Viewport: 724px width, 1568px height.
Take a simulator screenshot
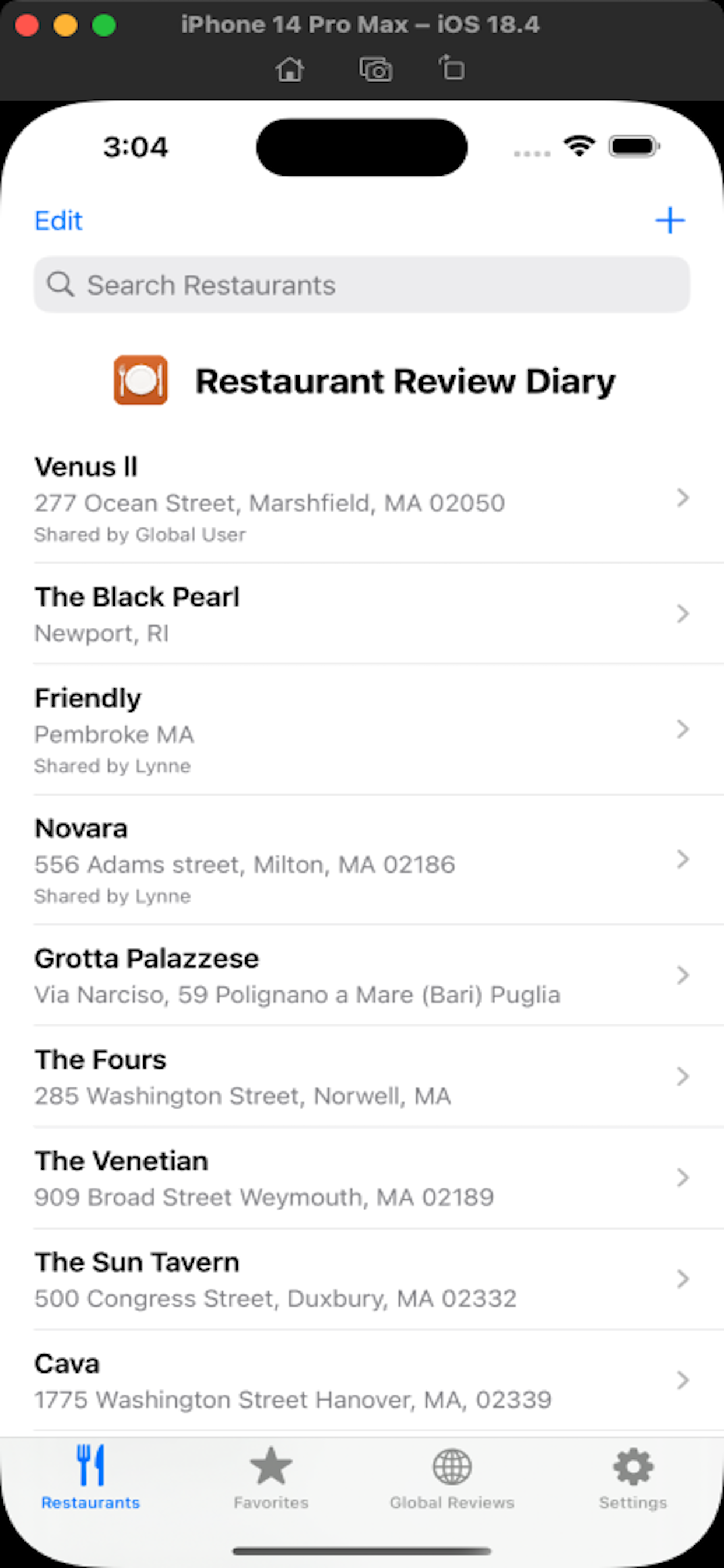pos(375,69)
